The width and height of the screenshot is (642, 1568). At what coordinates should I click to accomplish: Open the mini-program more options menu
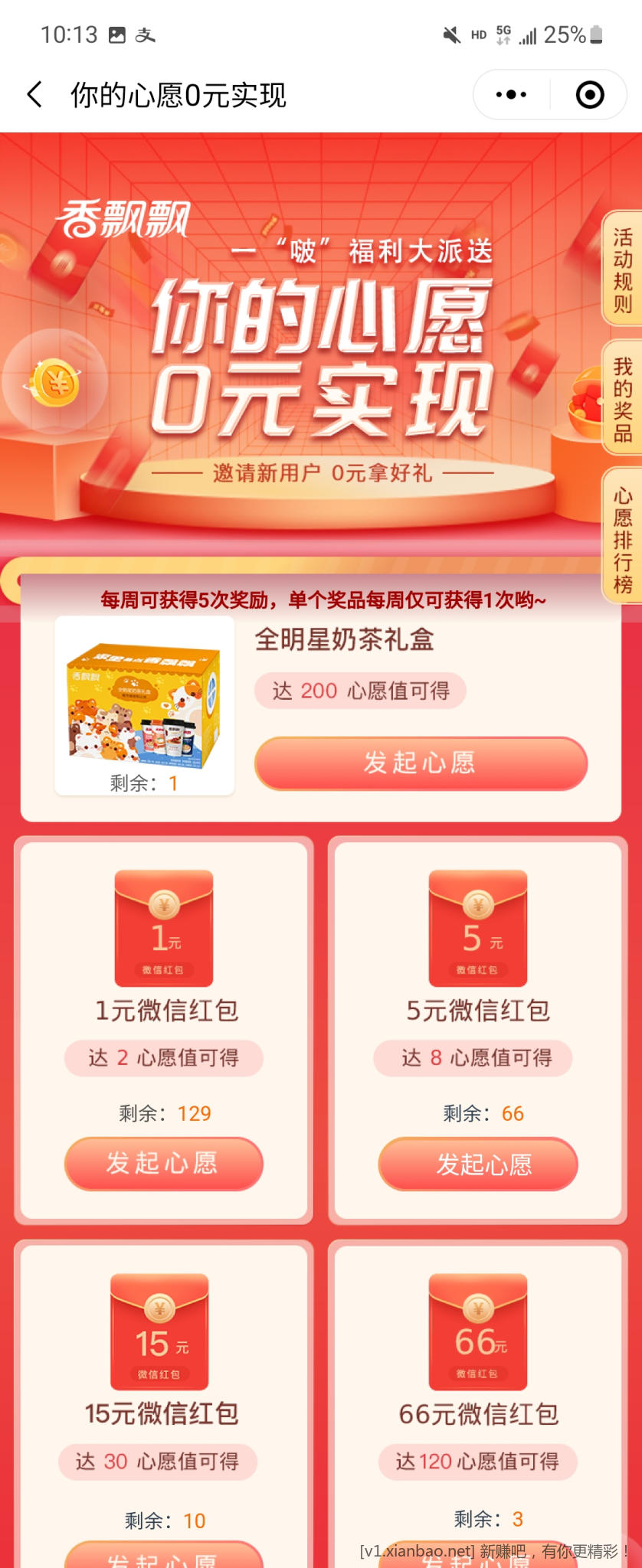click(x=511, y=95)
